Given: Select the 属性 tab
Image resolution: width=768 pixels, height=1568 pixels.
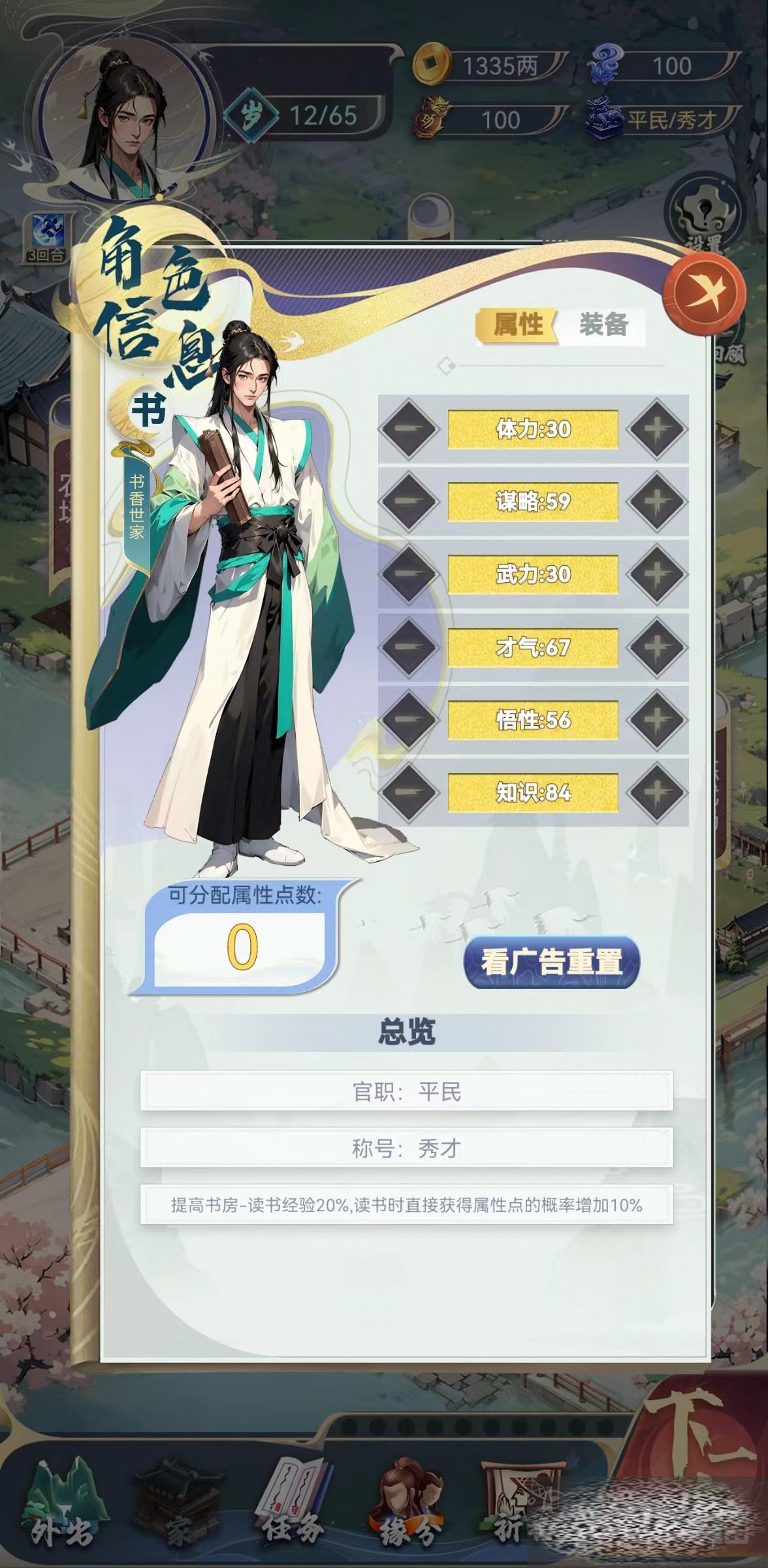Looking at the screenshot, I should tap(518, 324).
